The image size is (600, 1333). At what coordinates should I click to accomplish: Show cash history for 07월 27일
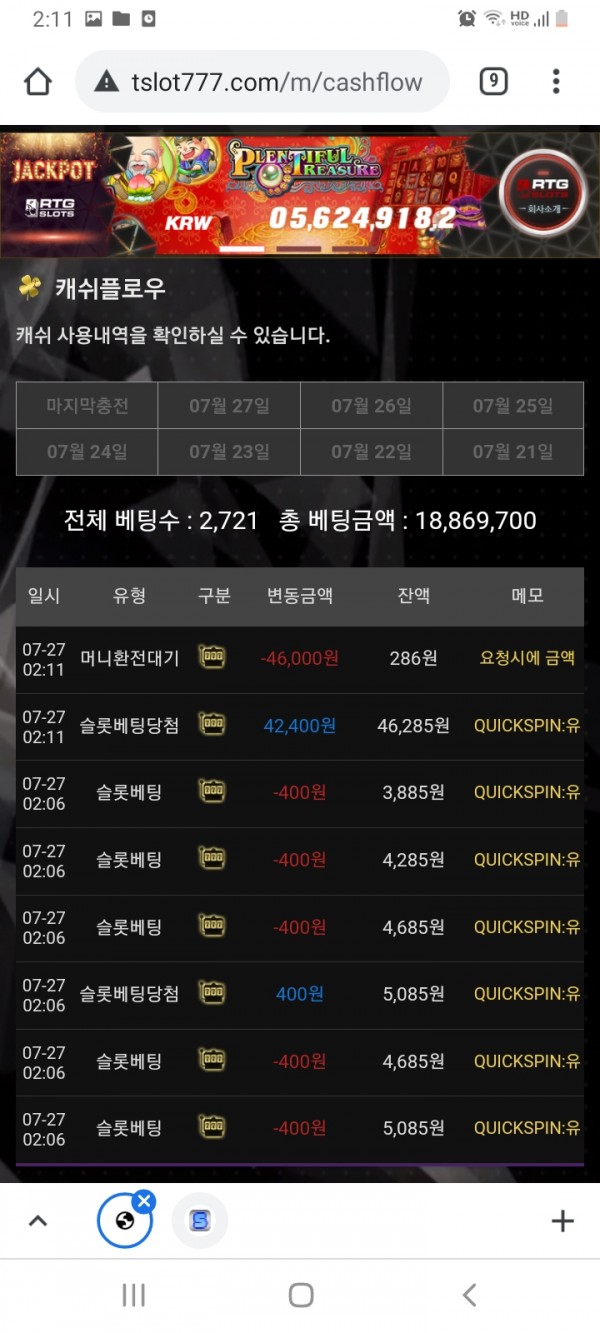pos(229,406)
